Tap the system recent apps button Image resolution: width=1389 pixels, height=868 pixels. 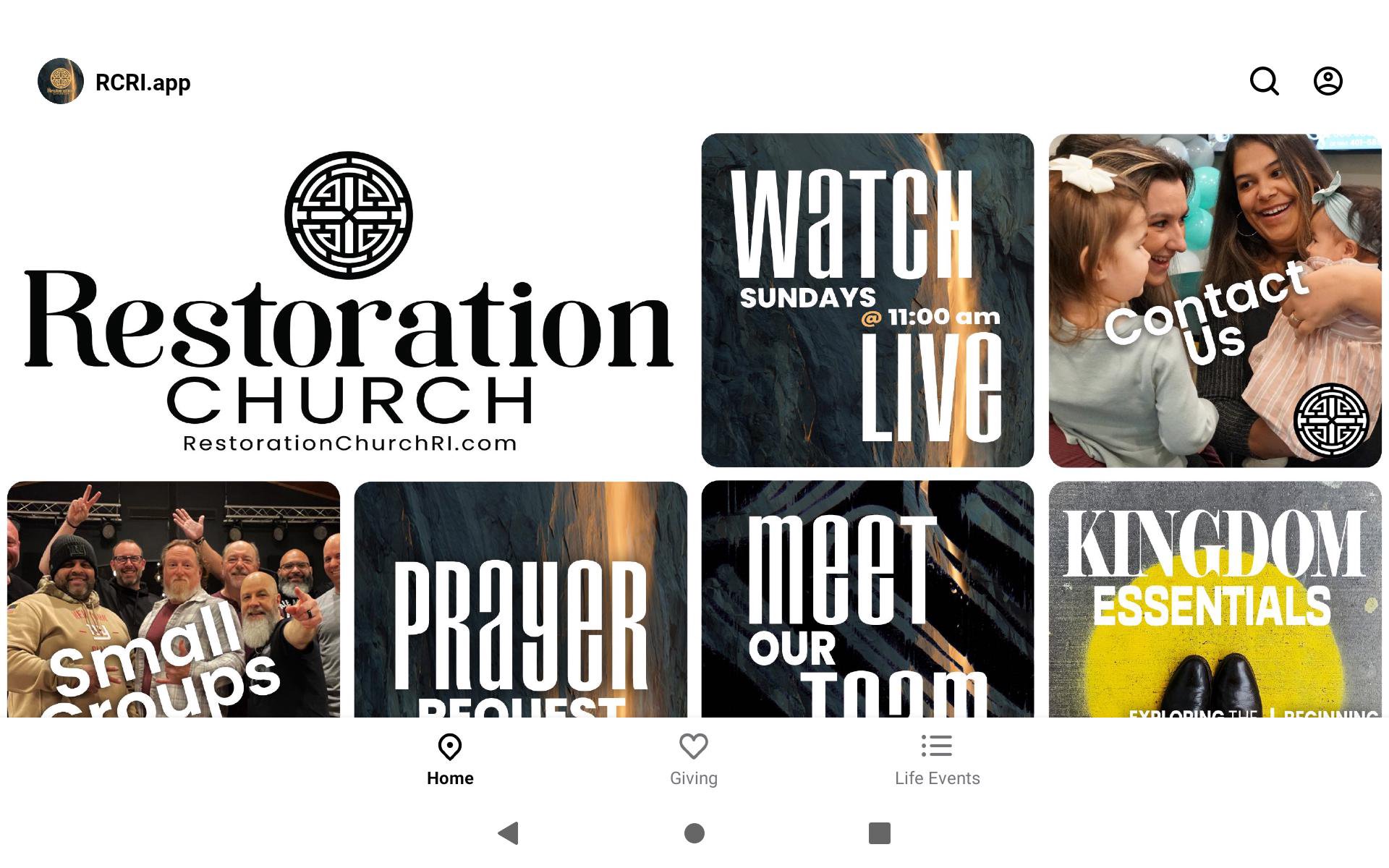click(879, 833)
